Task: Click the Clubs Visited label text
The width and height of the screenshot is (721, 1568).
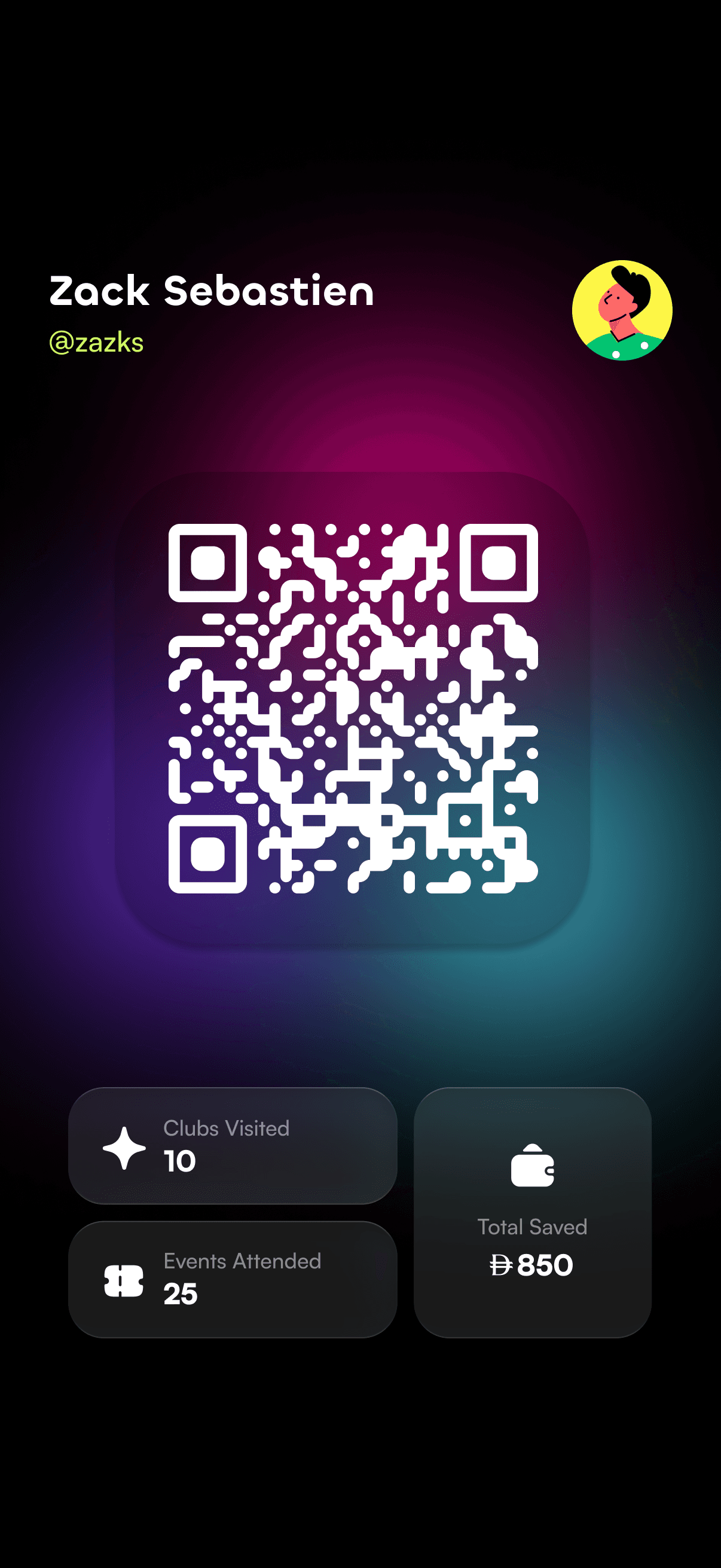Action: [227, 1127]
